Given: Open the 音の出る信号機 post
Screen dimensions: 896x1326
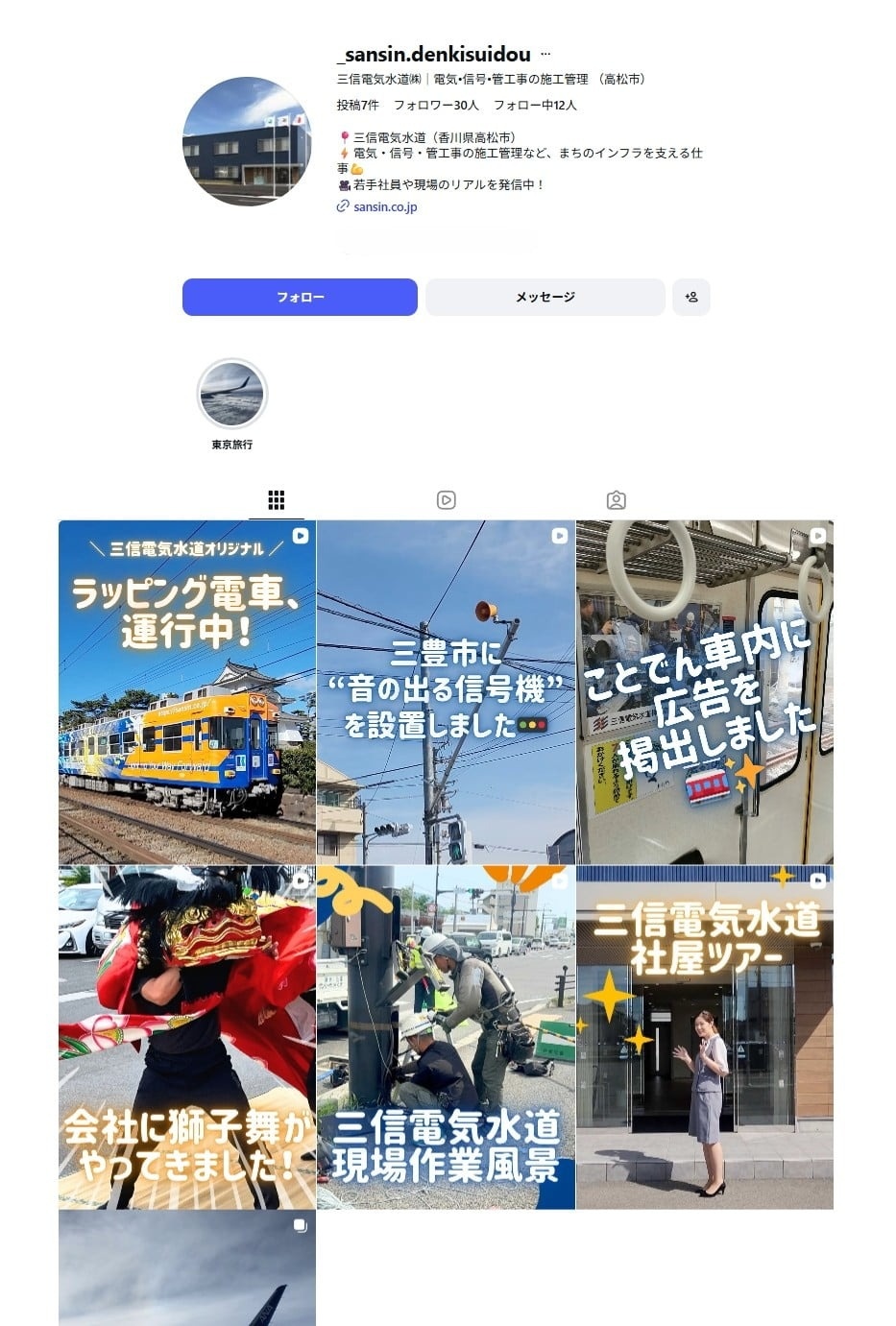Looking at the screenshot, I should click(x=446, y=692).
